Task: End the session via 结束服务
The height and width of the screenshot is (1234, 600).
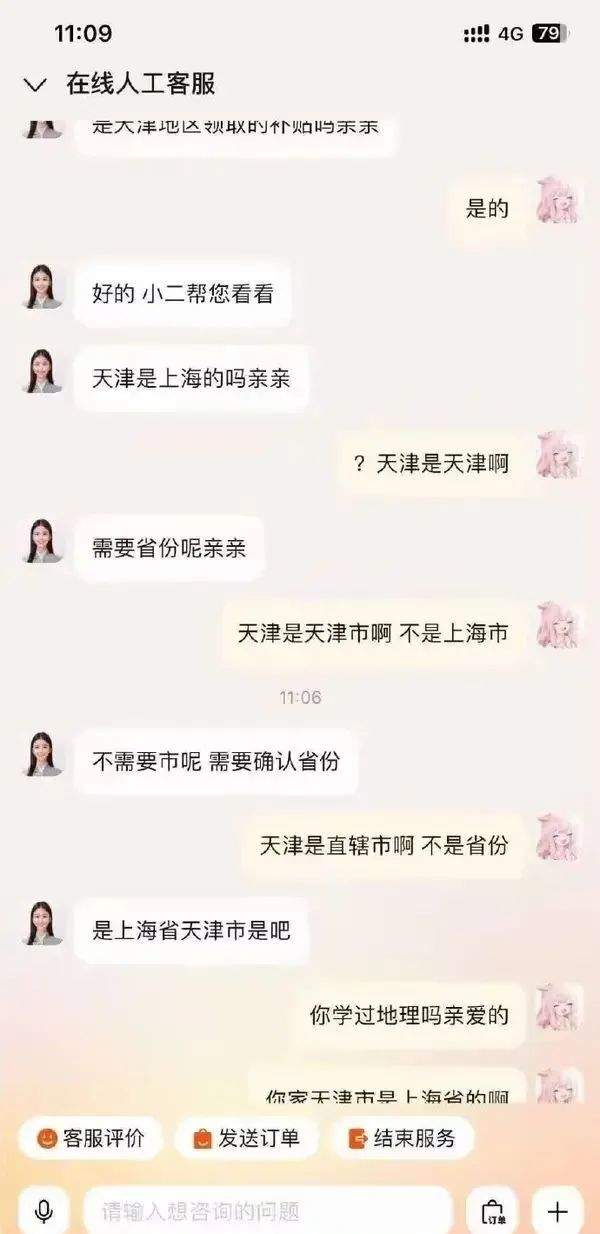Action: pos(402,1138)
